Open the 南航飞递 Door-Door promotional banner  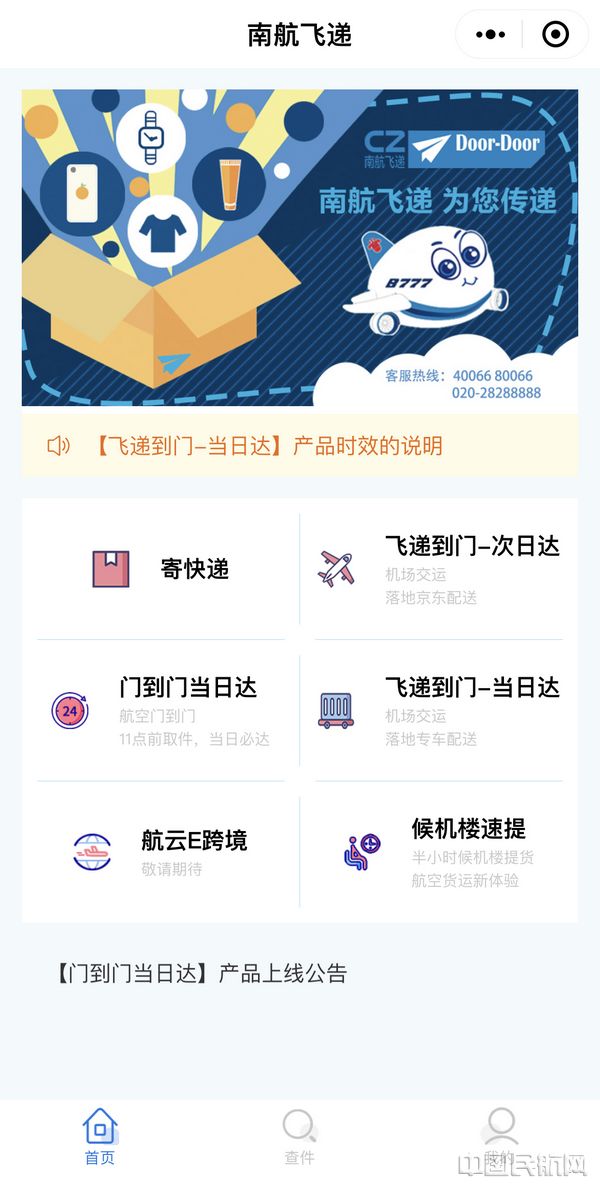(300, 247)
